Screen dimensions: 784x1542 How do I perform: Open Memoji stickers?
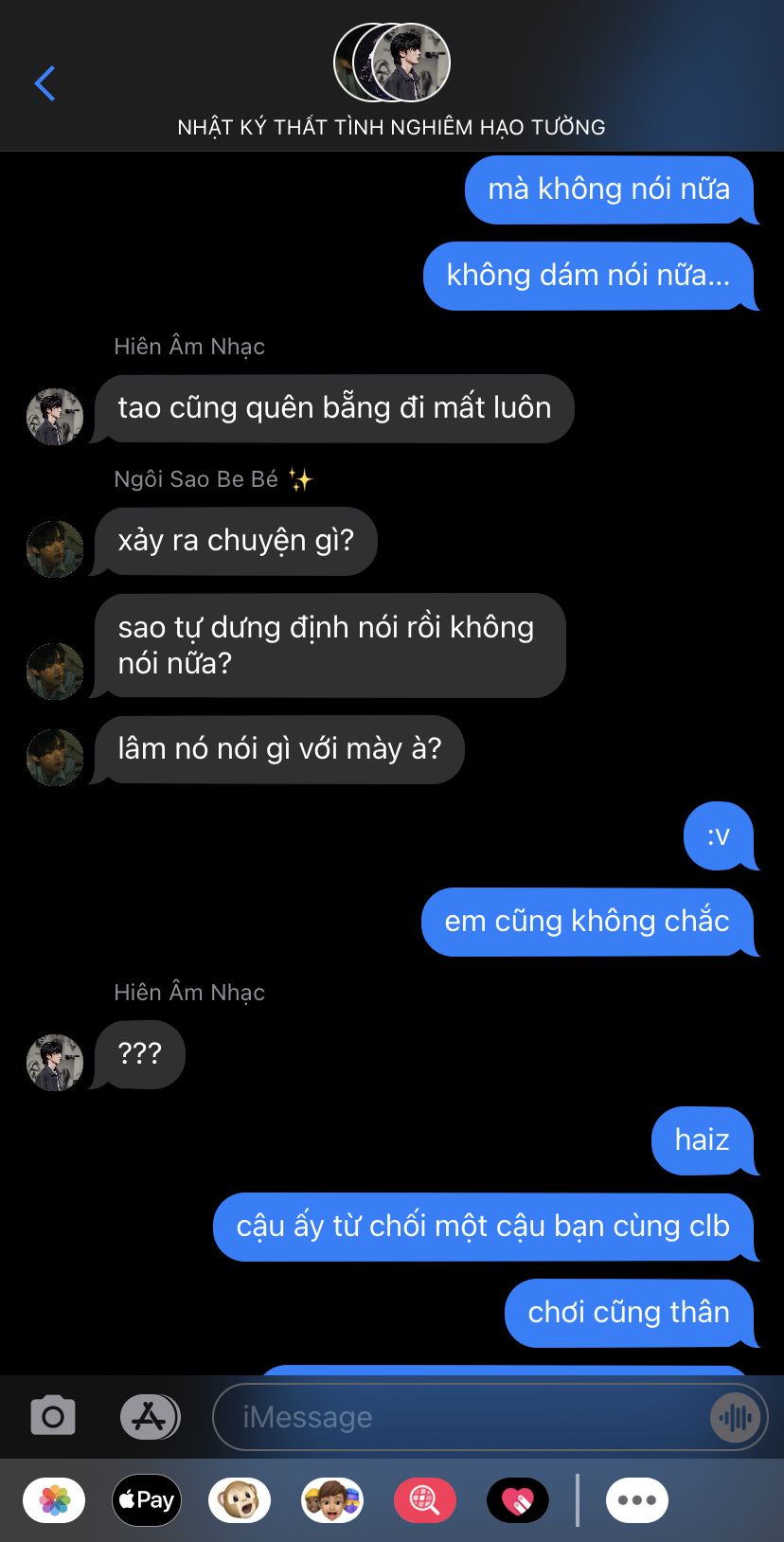(x=332, y=1500)
